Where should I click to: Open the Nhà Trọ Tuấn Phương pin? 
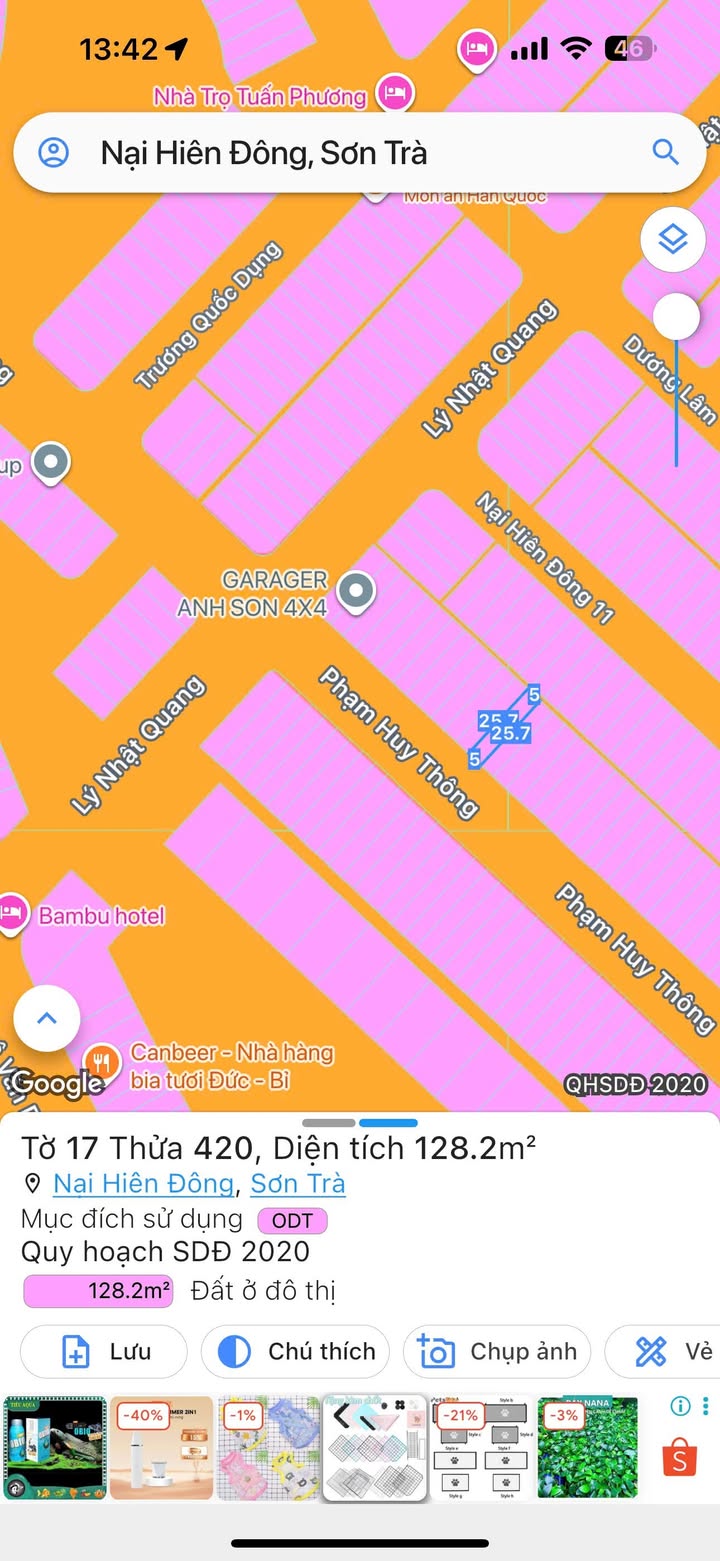[x=395, y=96]
